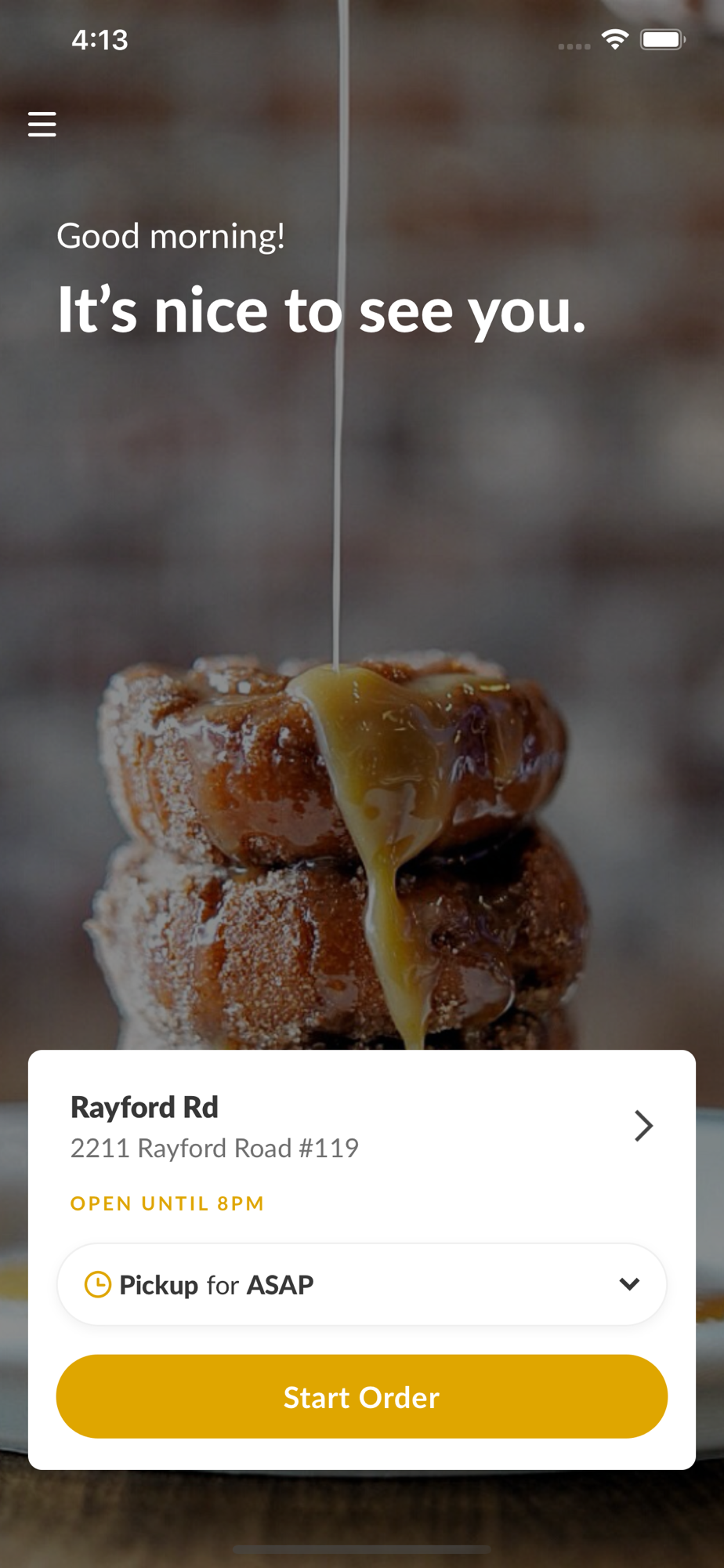Tap the Start Order button

[x=362, y=1396]
